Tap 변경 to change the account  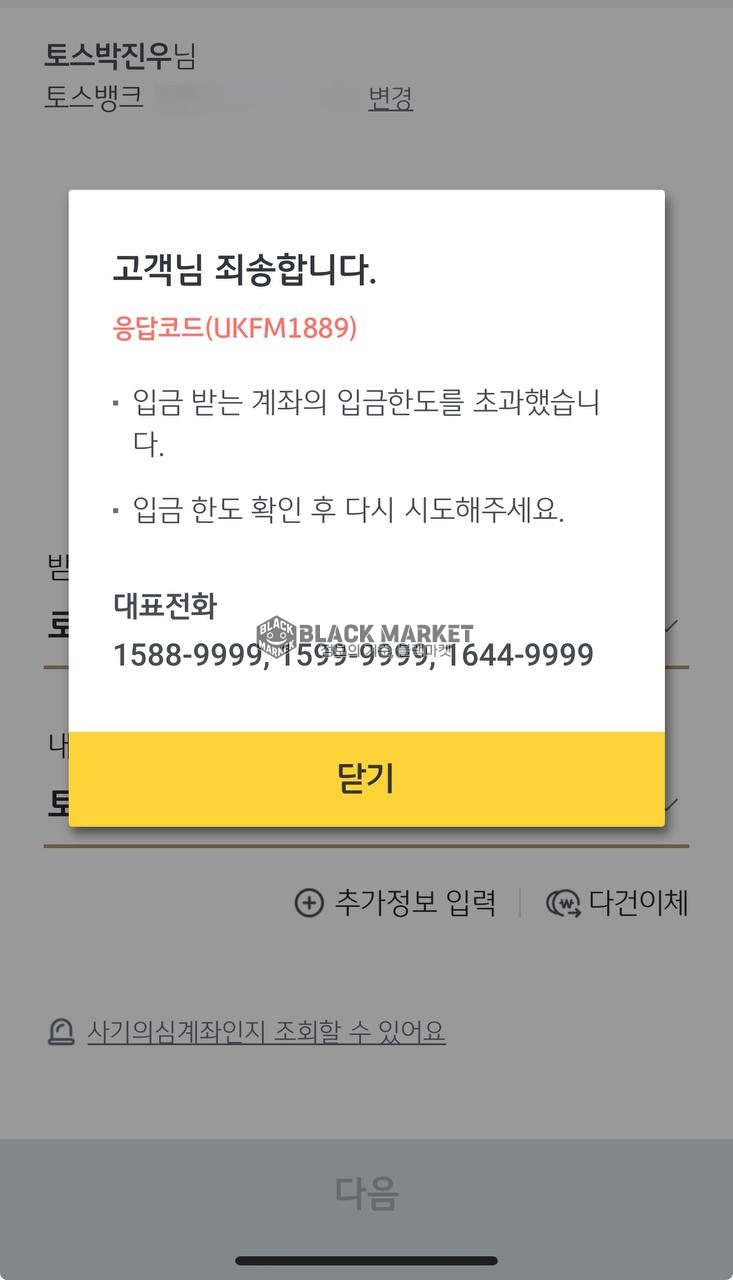390,98
